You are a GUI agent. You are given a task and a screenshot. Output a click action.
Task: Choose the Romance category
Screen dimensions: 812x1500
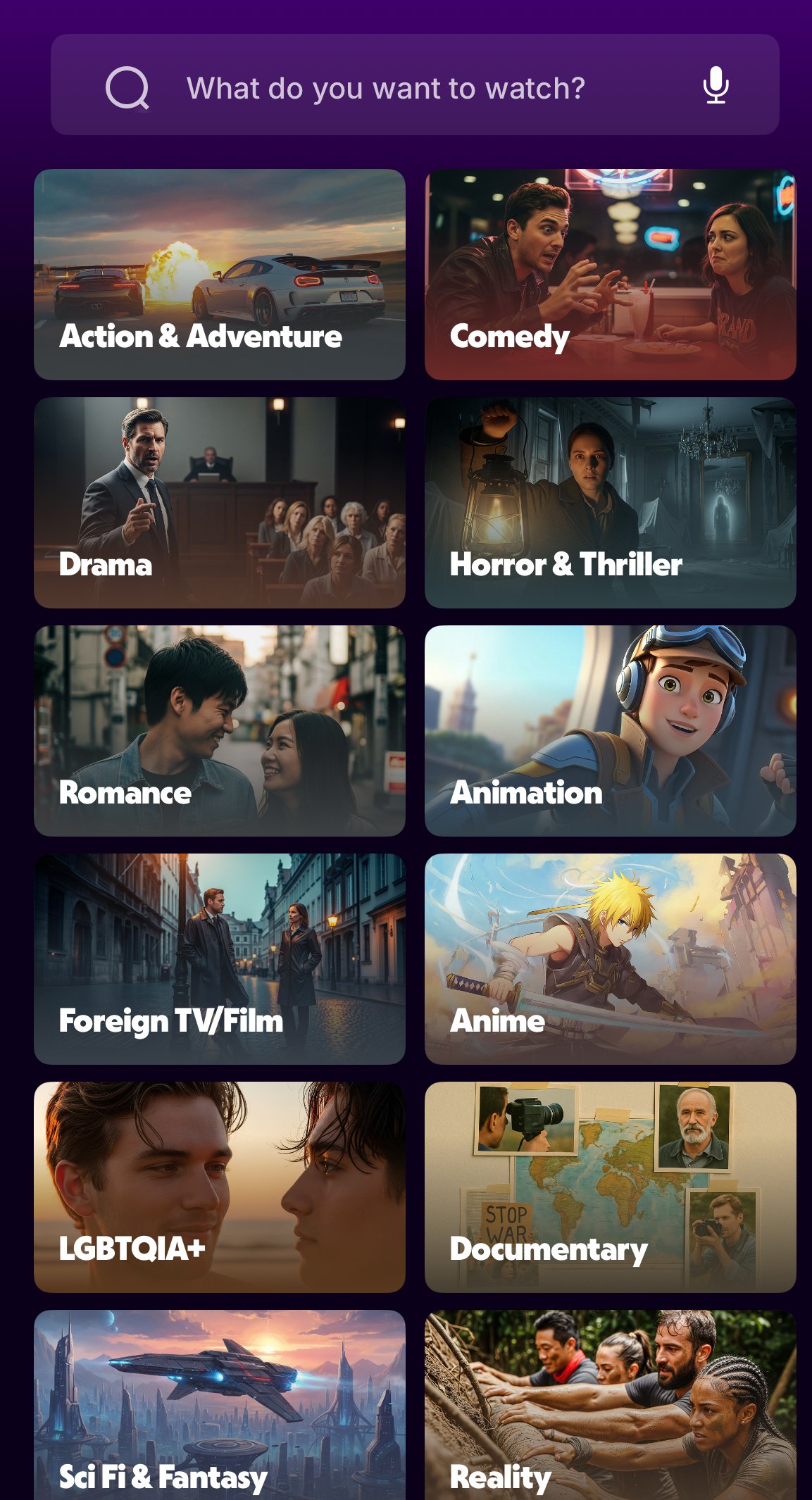click(x=219, y=731)
